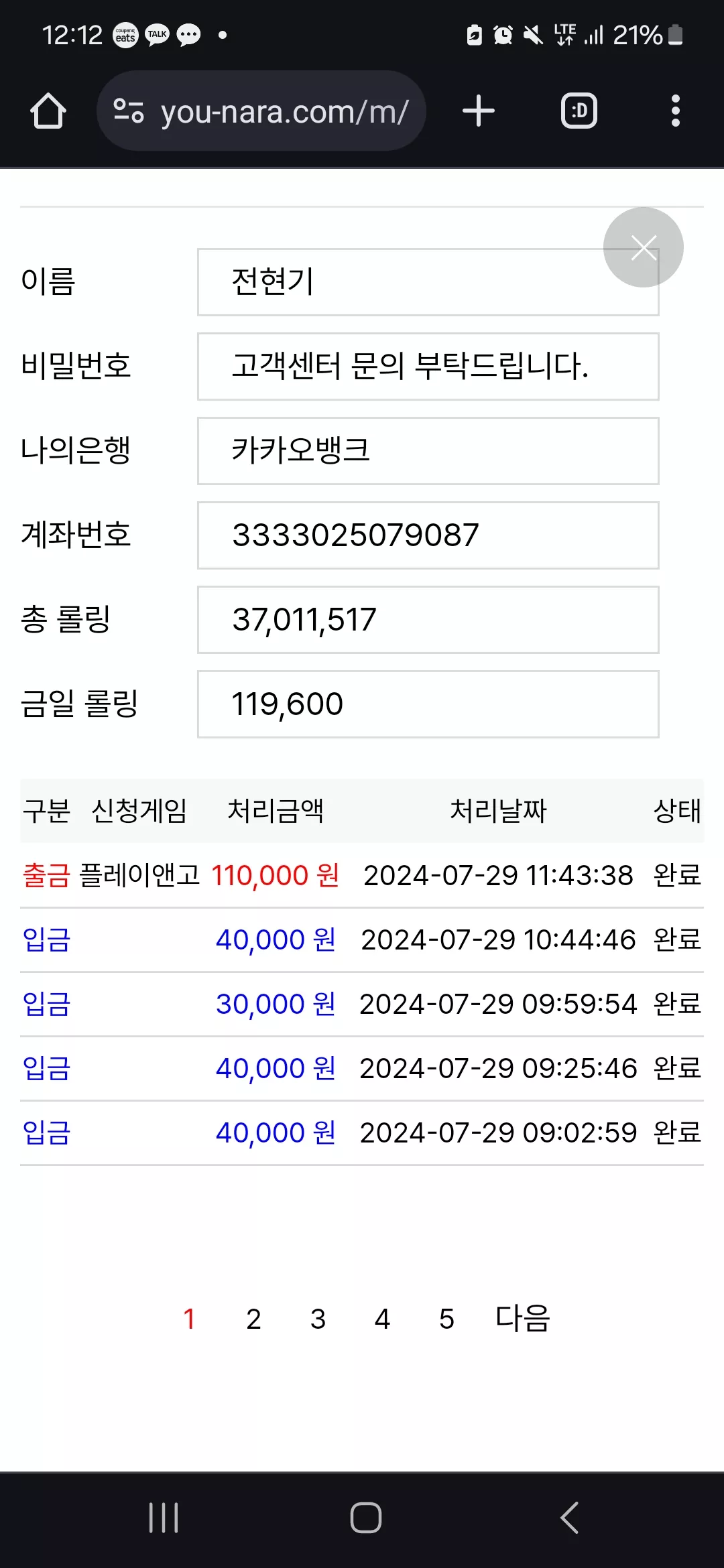This screenshot has height=1568, width=724.
Task: Select current page 1 in pagination
Action: [x=189, y=1319]
